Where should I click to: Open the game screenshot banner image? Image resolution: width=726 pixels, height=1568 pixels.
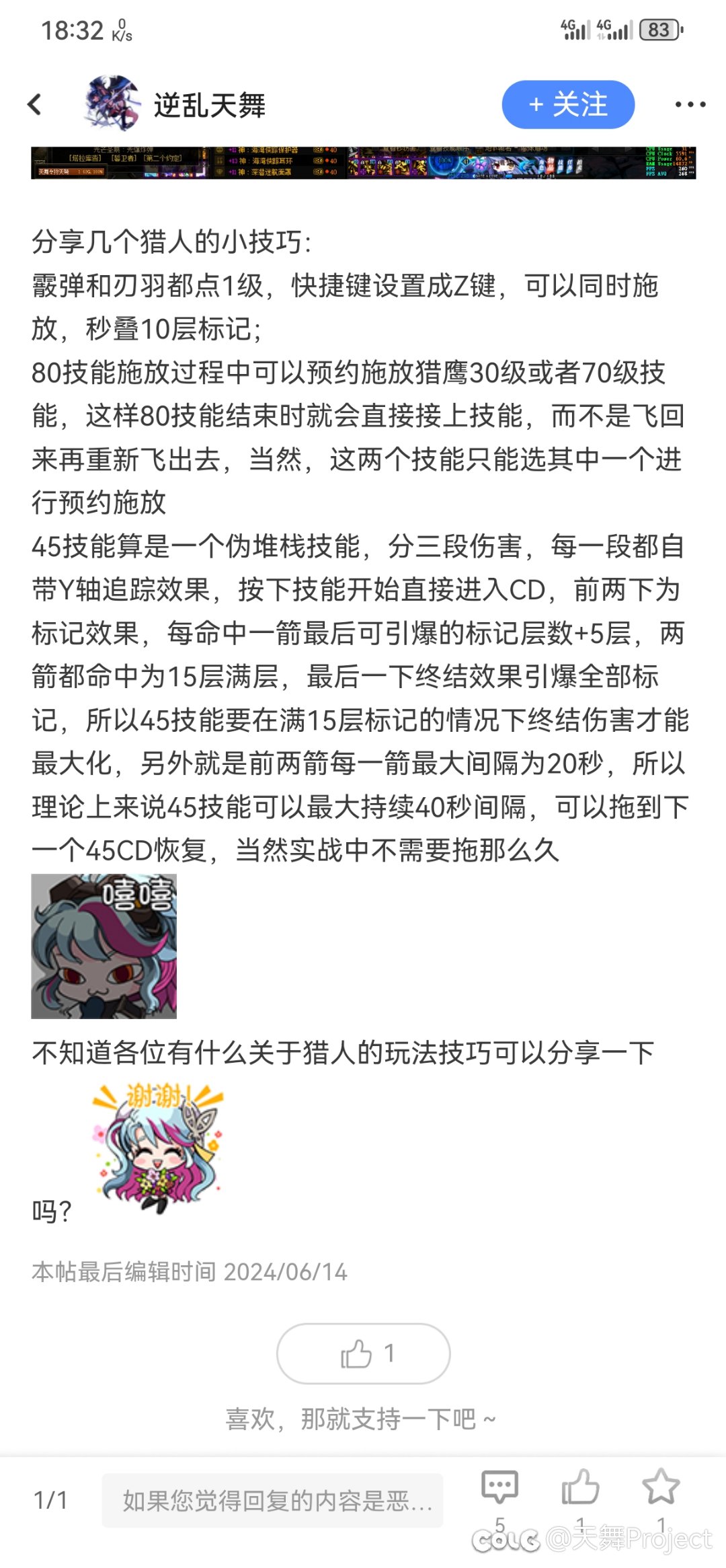tap(363, 163)
